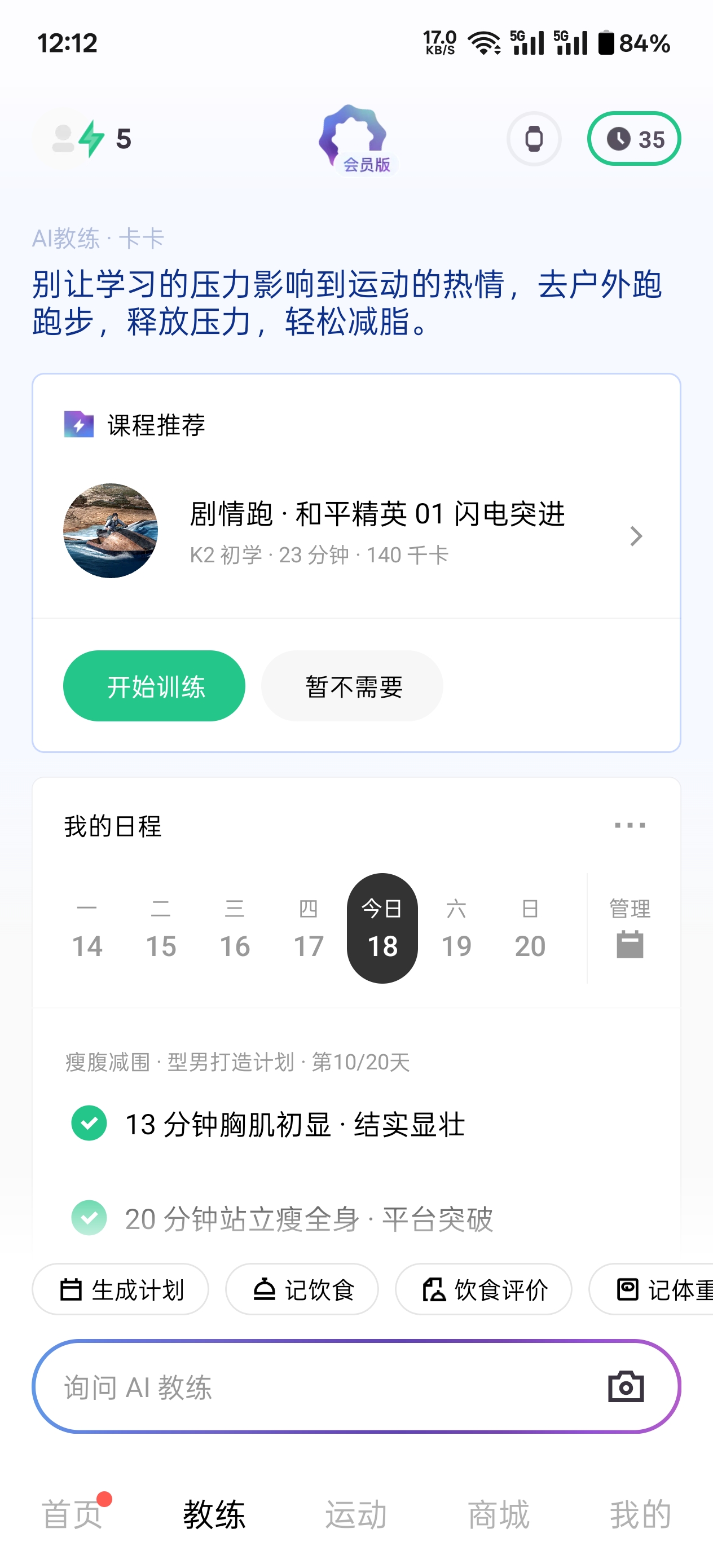Start training with 开始训练
Viewport: 713px width, 1568px height.
[x=154, y=686]
